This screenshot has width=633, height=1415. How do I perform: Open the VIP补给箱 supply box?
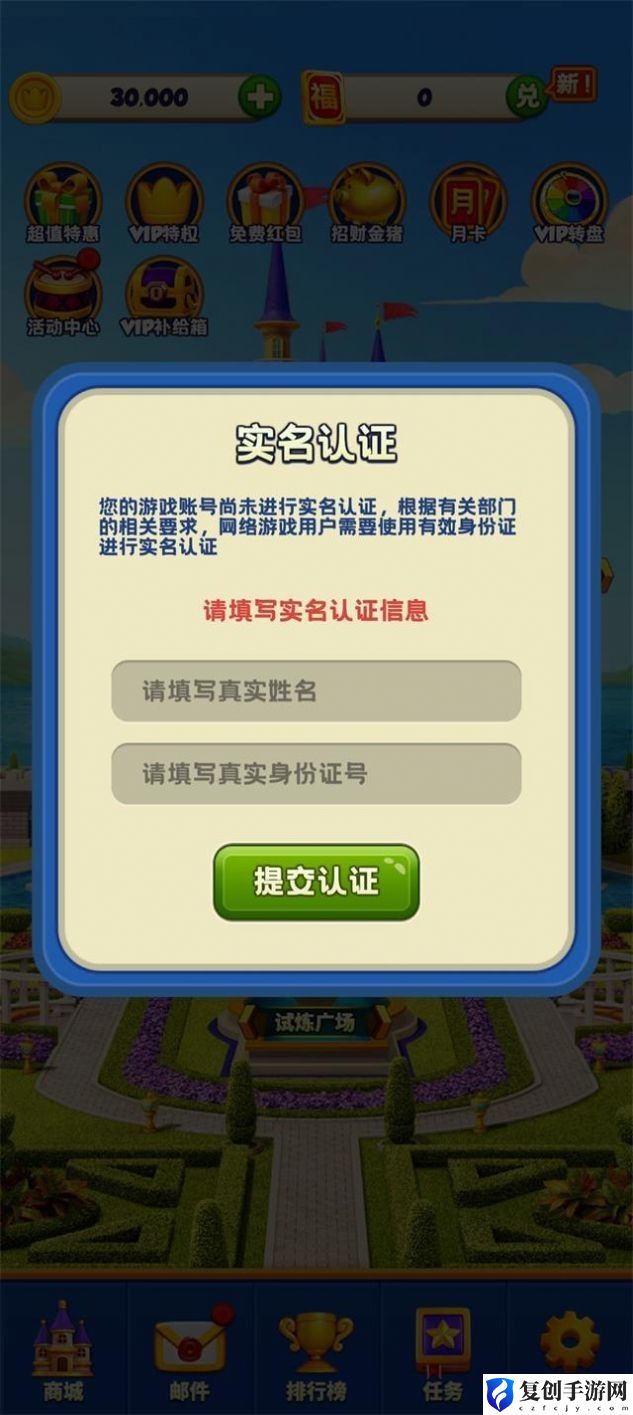point(164,296)
